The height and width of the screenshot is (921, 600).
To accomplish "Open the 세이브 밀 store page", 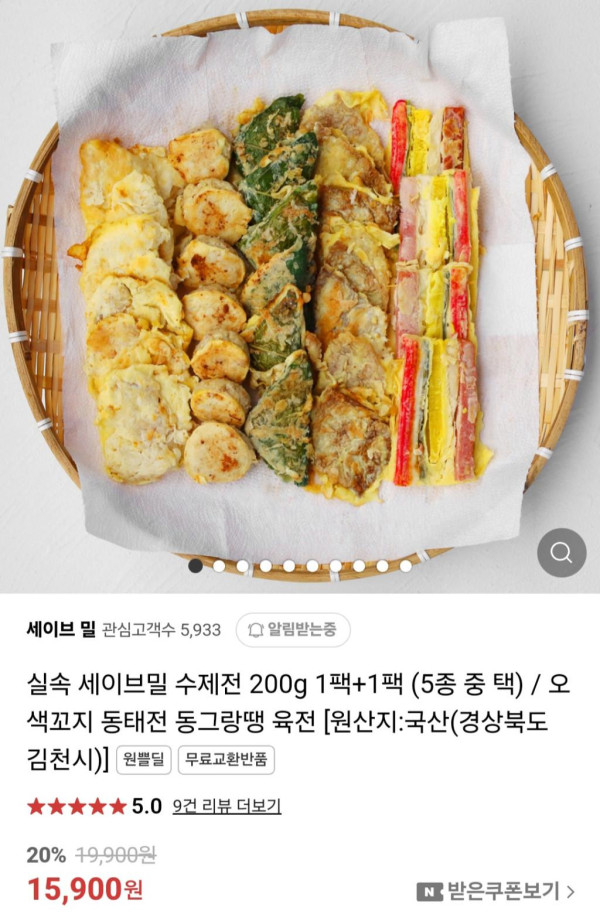I will pos(61,629).
